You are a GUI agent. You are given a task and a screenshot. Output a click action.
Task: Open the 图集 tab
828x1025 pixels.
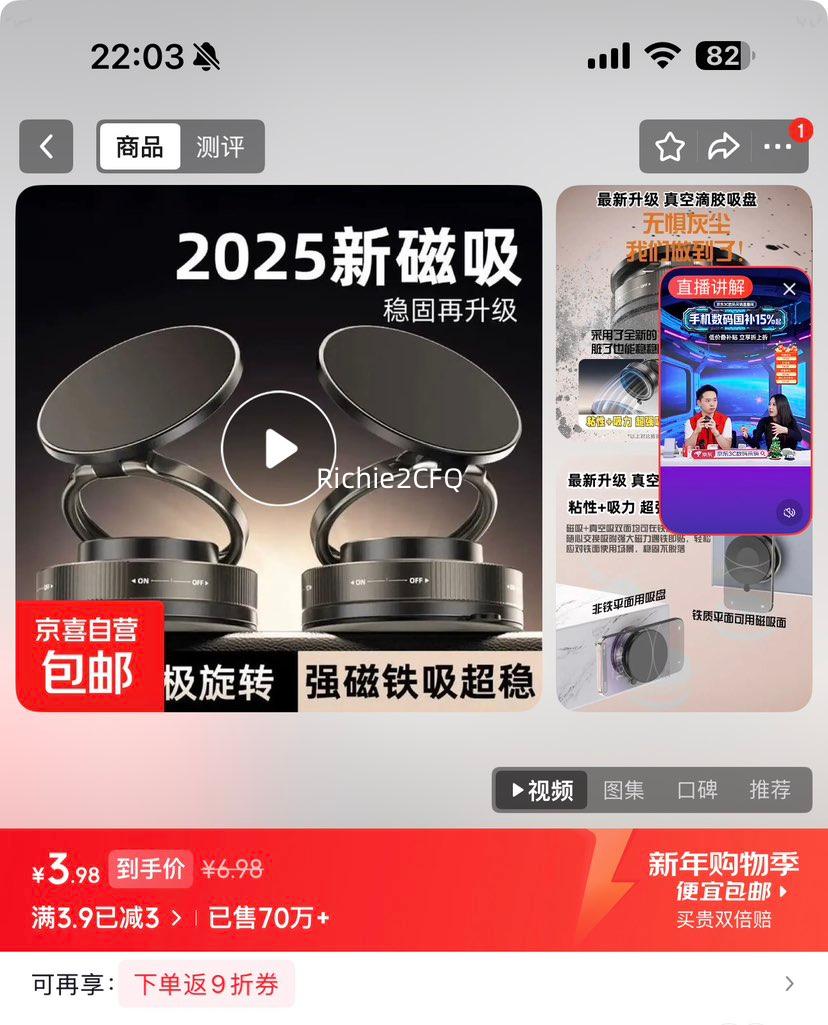pyautogui.click(x=624, y=790)
